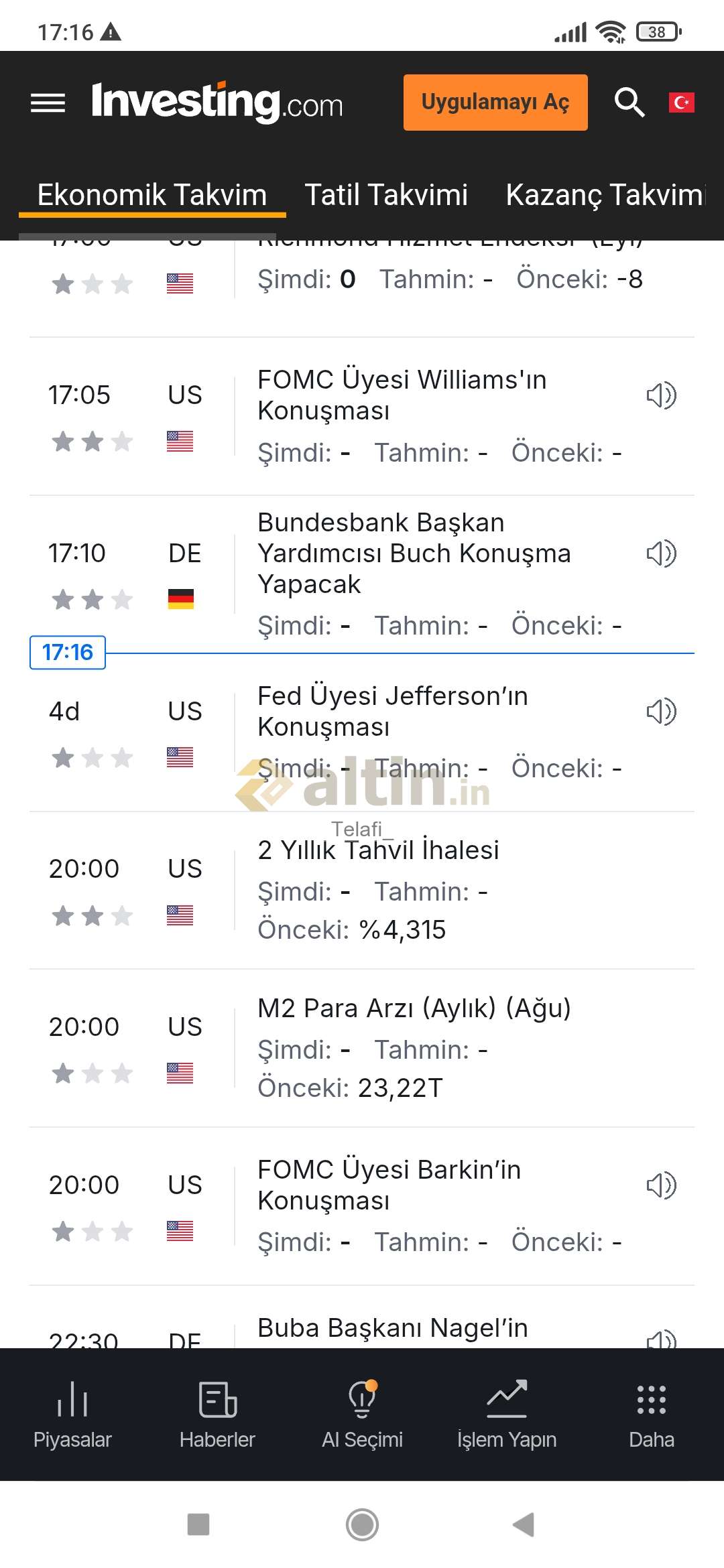The height and width of the screenshot is (1568, 724).
Task: Play audio for Bundesbank Buch Konuşma event
Action: tap(661, 553)
